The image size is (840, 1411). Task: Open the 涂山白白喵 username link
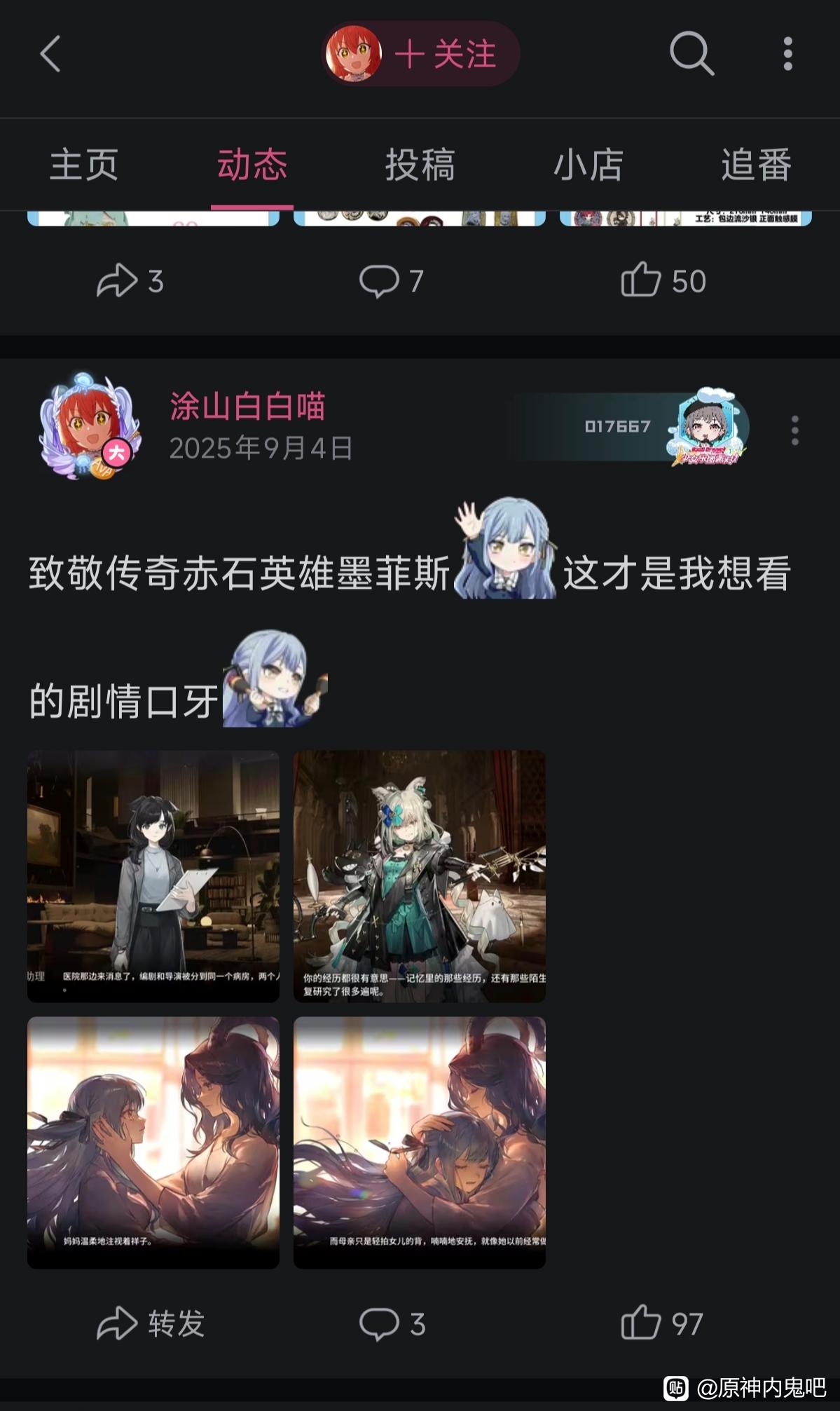tap(247, 407)
